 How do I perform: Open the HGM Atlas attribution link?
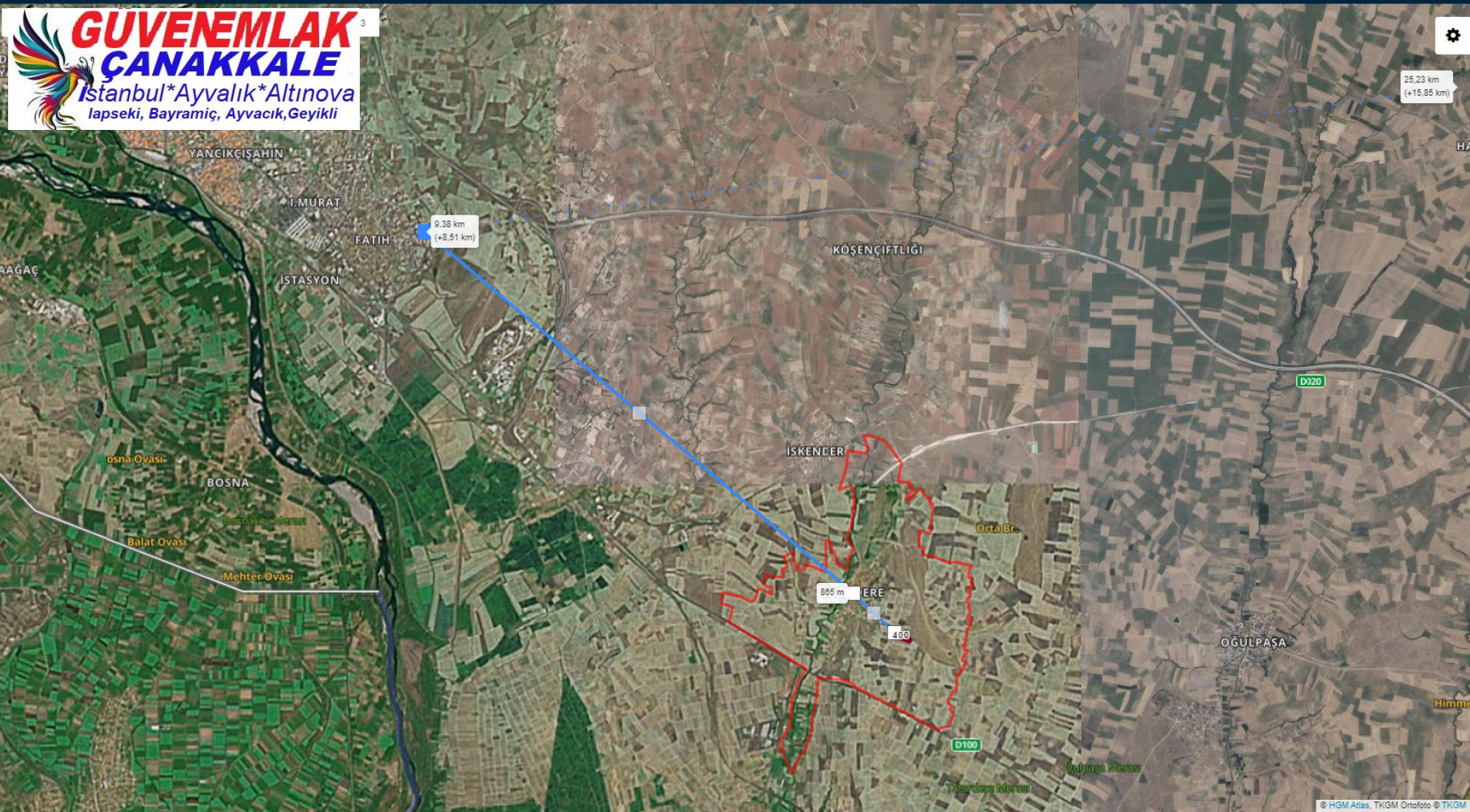tap(1348, 806)
